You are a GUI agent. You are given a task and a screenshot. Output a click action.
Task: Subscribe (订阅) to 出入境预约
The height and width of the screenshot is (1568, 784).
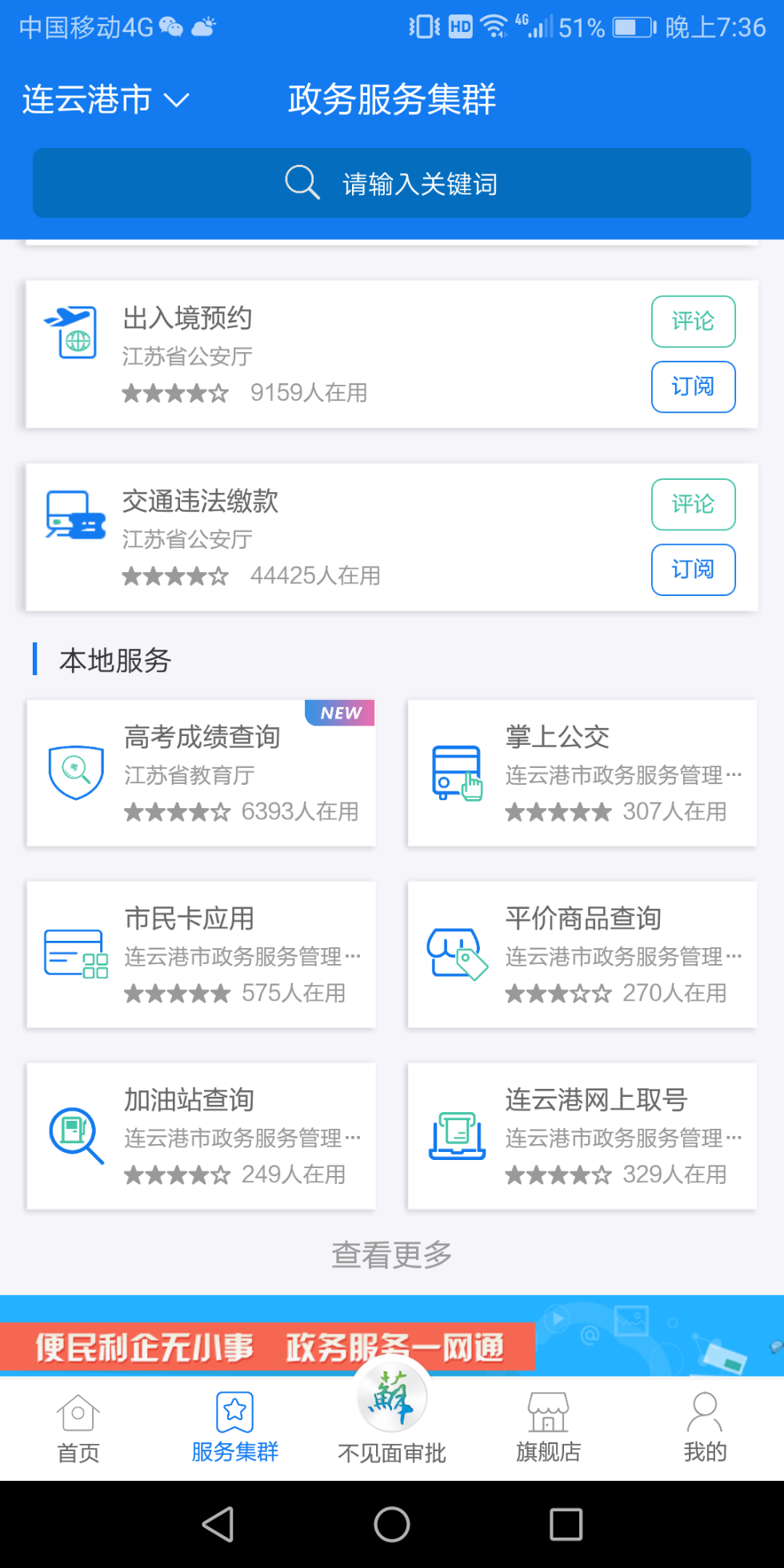tap(693, 387)
